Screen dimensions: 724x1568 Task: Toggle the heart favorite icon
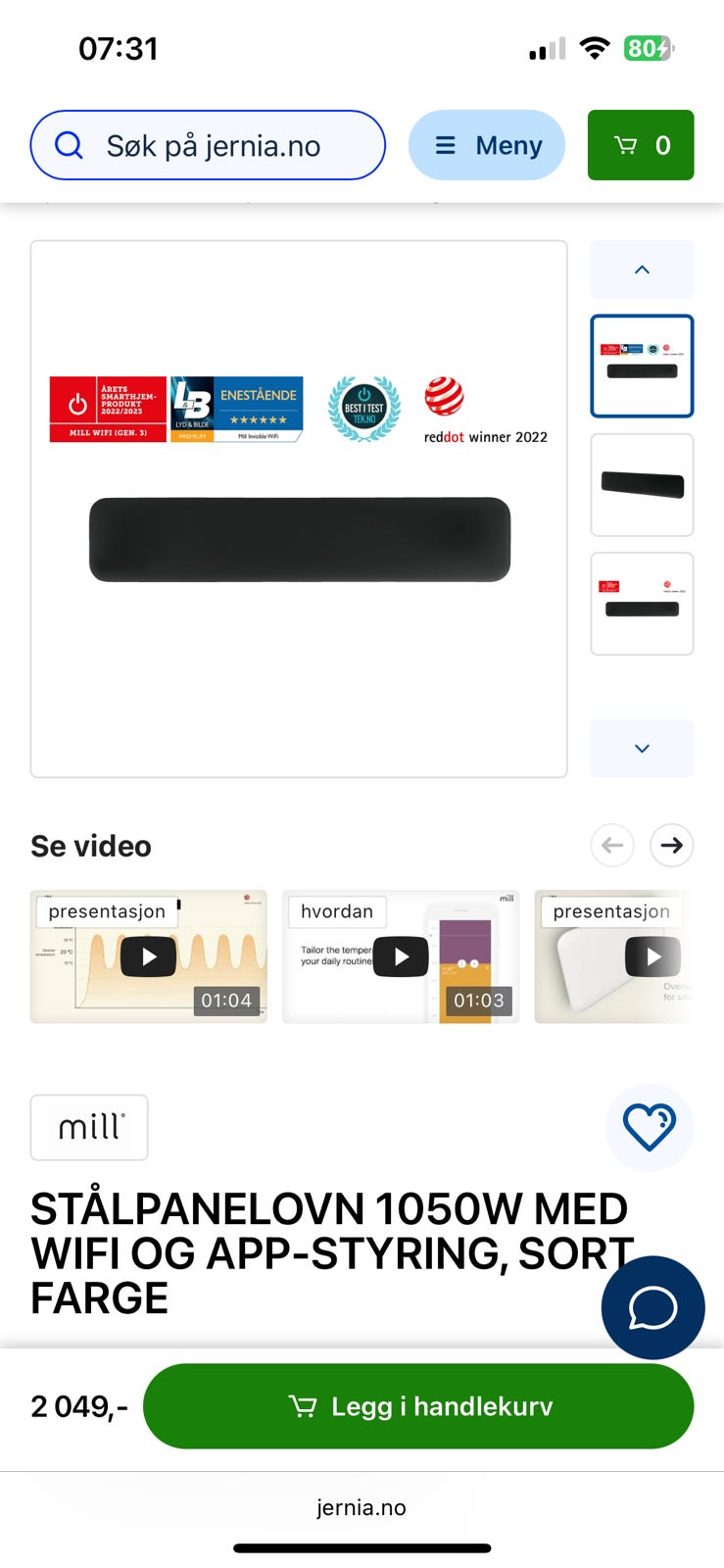pyautogui.click(x=649, y=1127)
